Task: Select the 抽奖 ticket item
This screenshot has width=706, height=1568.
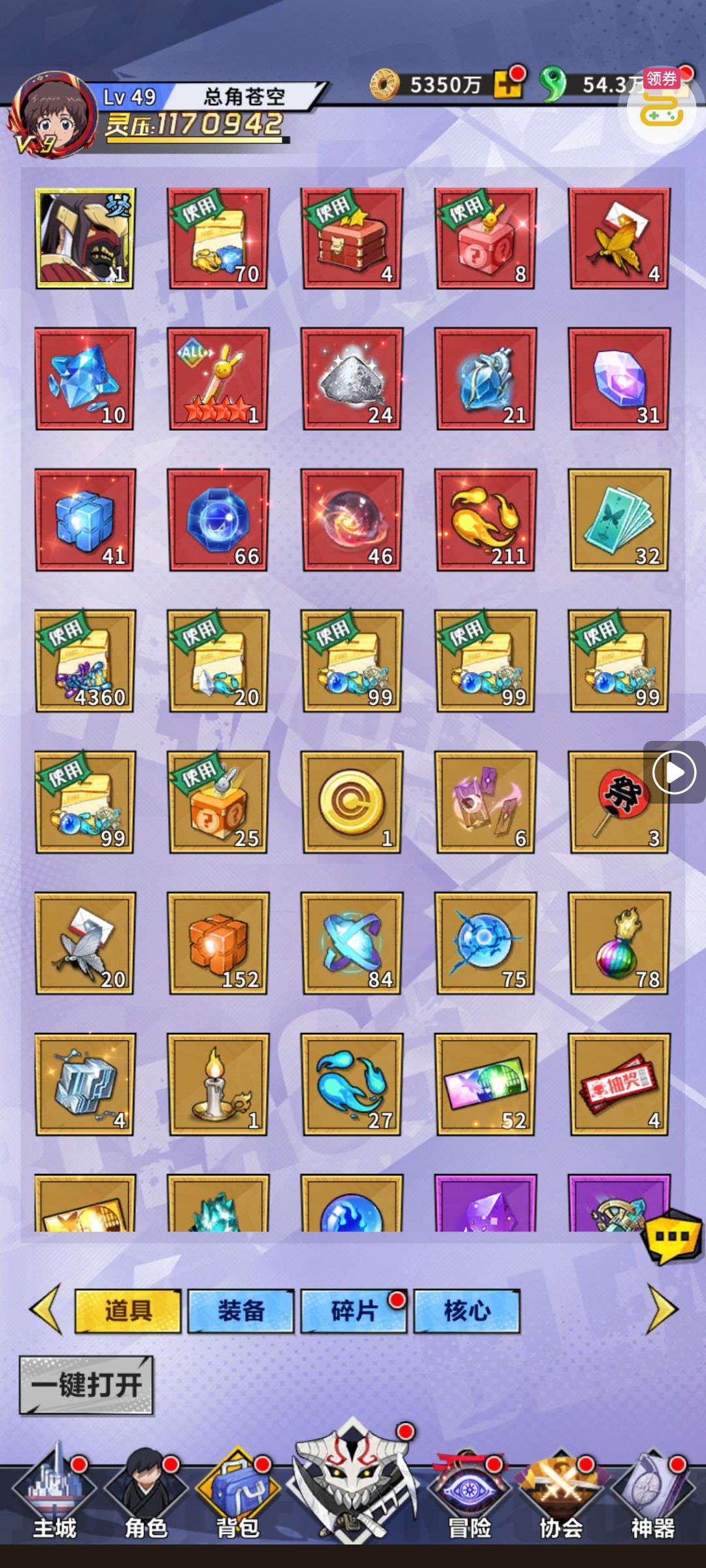Action: pos(618,1085)
